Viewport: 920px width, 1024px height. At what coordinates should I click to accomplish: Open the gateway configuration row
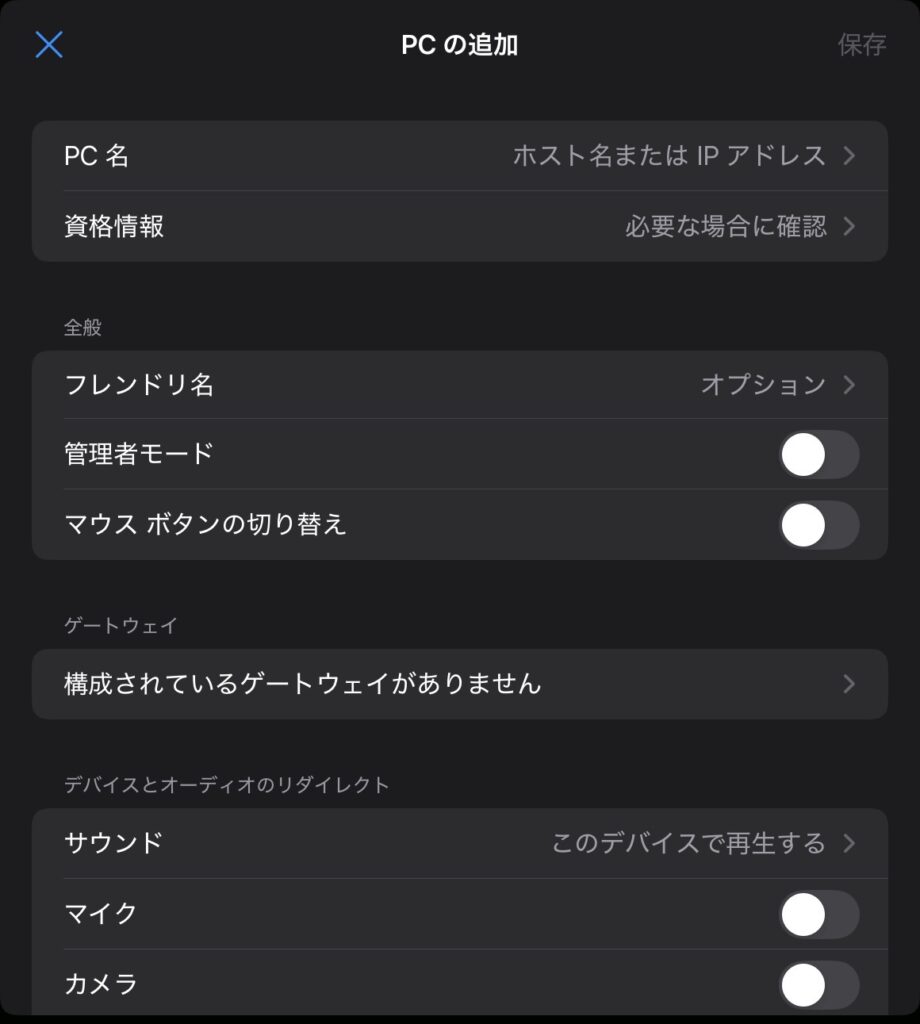[x=460, y=684]
